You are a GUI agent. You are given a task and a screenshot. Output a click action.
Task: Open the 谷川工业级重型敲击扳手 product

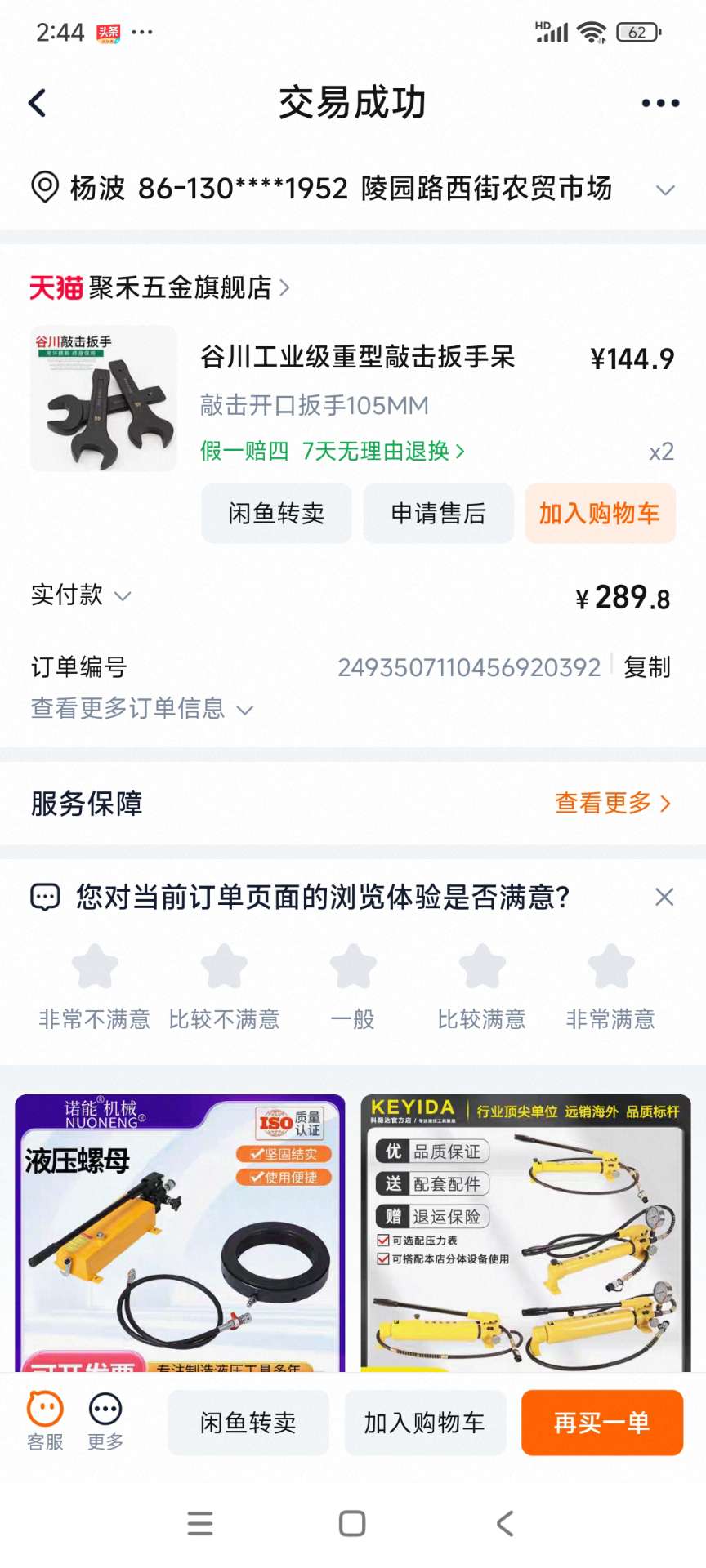click(x=357, y=357)
